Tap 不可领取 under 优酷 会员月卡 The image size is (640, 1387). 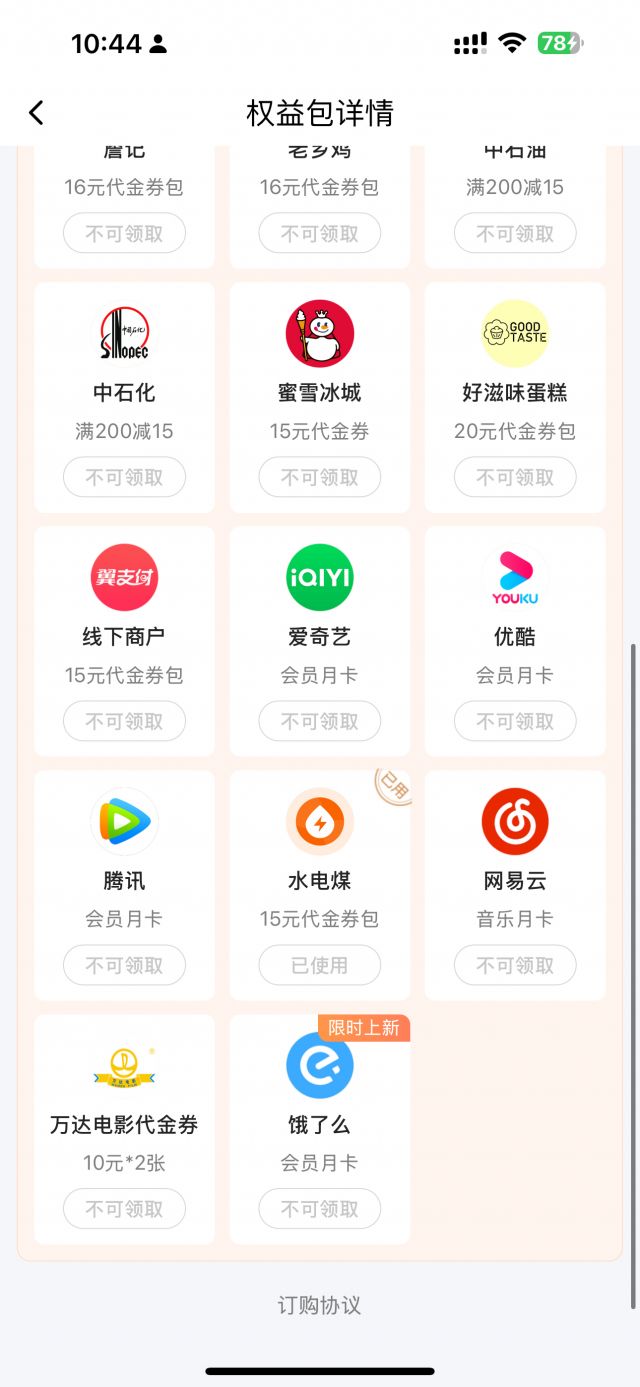coord(515,721)
